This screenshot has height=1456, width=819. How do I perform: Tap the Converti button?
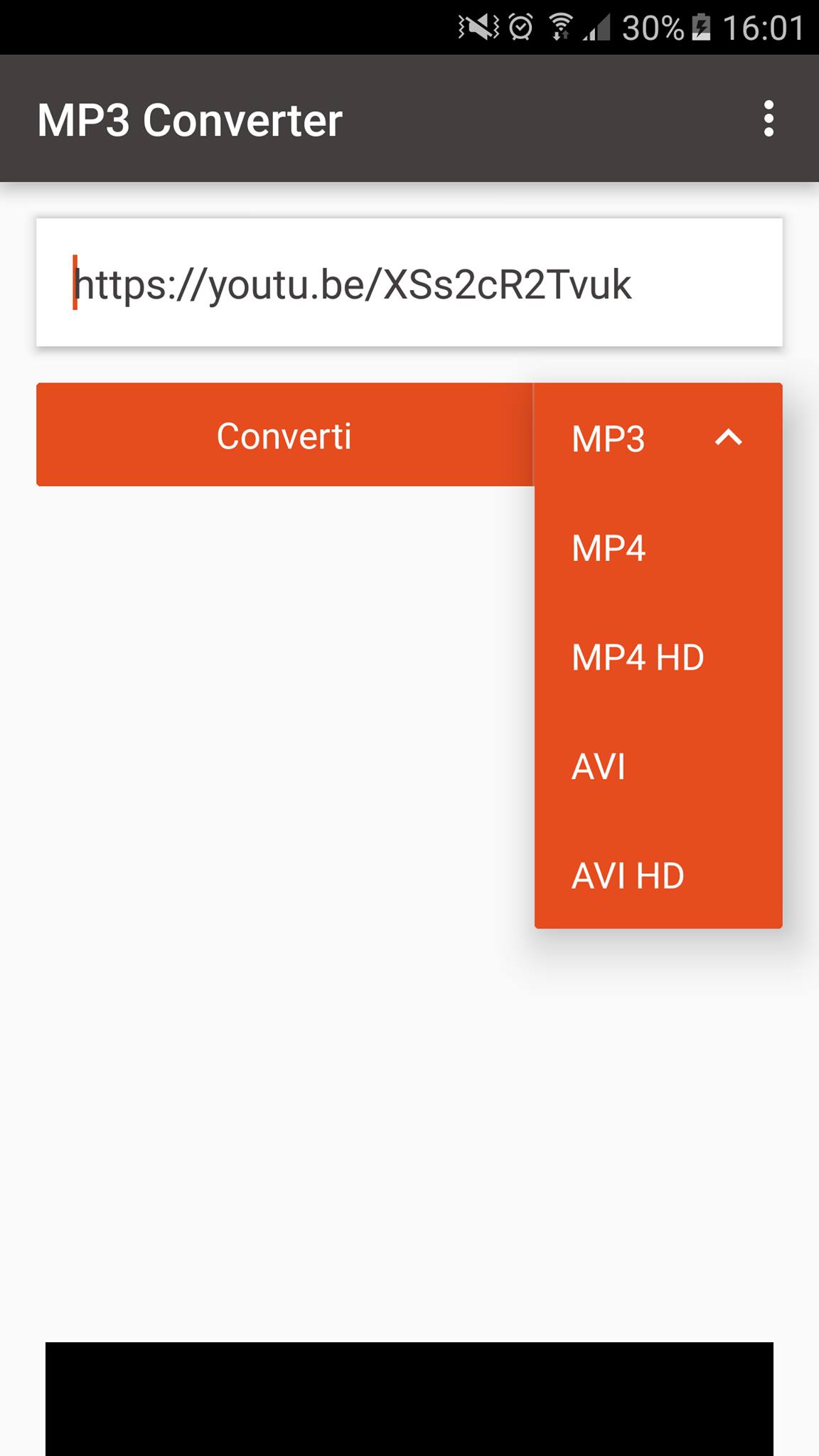(284, 435)
